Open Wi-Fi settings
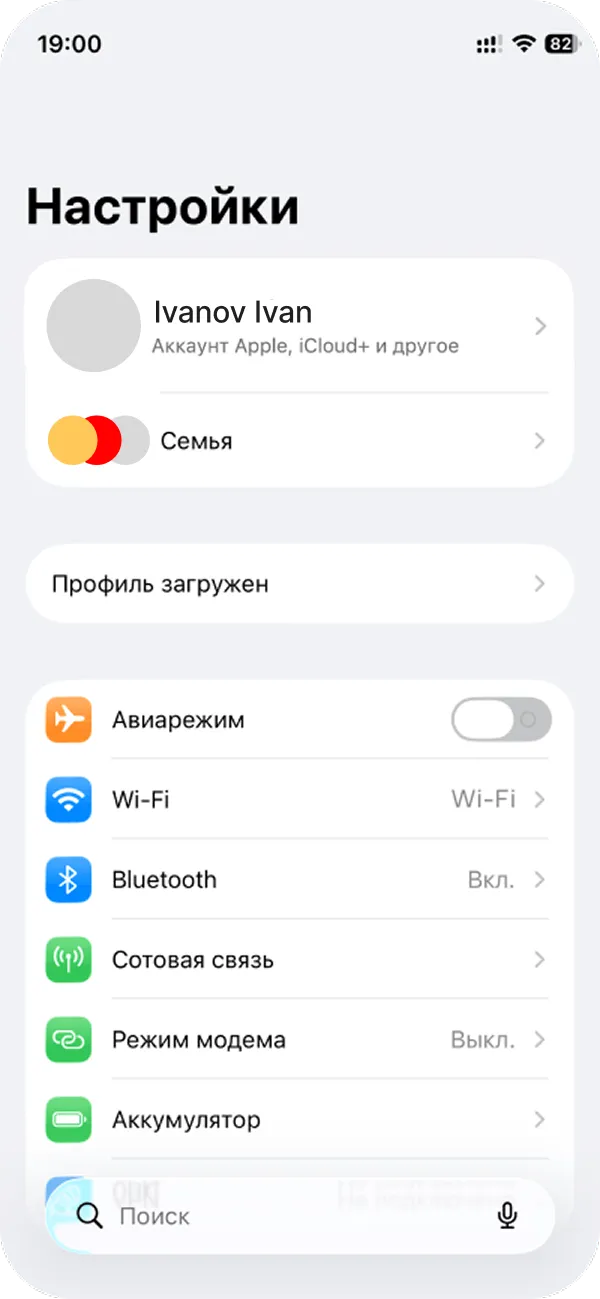 pyautogui.click(x=299, y=799)
